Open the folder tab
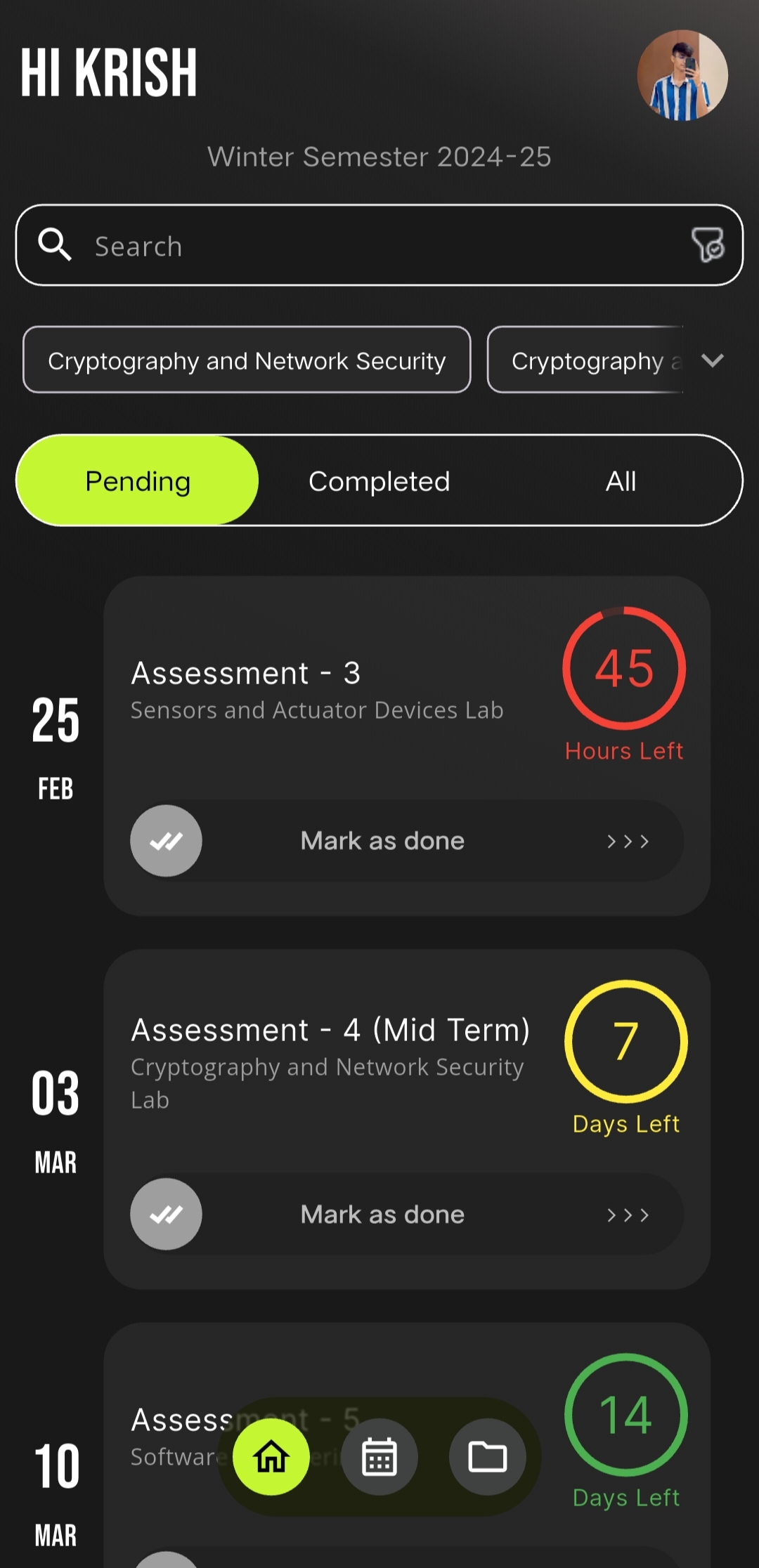 click(x=488, y=1457)
